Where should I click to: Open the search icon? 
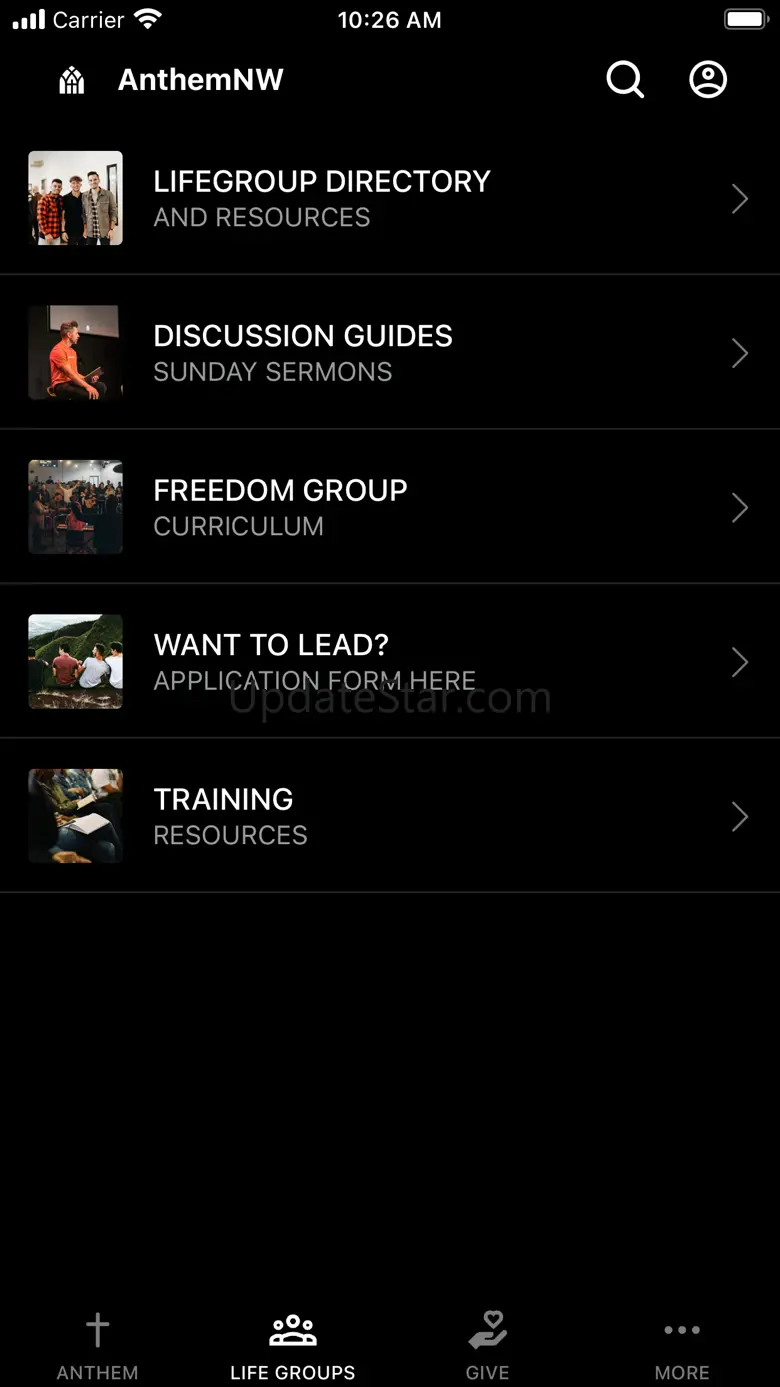click(x=625, y=80)
